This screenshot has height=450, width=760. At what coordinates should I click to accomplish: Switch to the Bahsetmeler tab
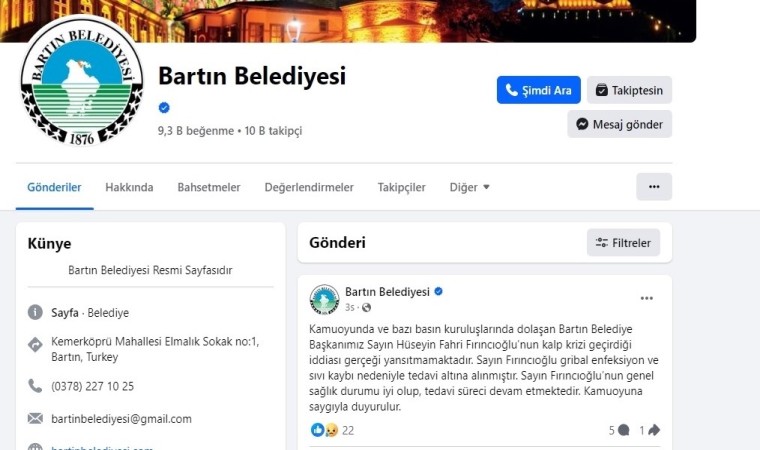[x=208, y=187]
